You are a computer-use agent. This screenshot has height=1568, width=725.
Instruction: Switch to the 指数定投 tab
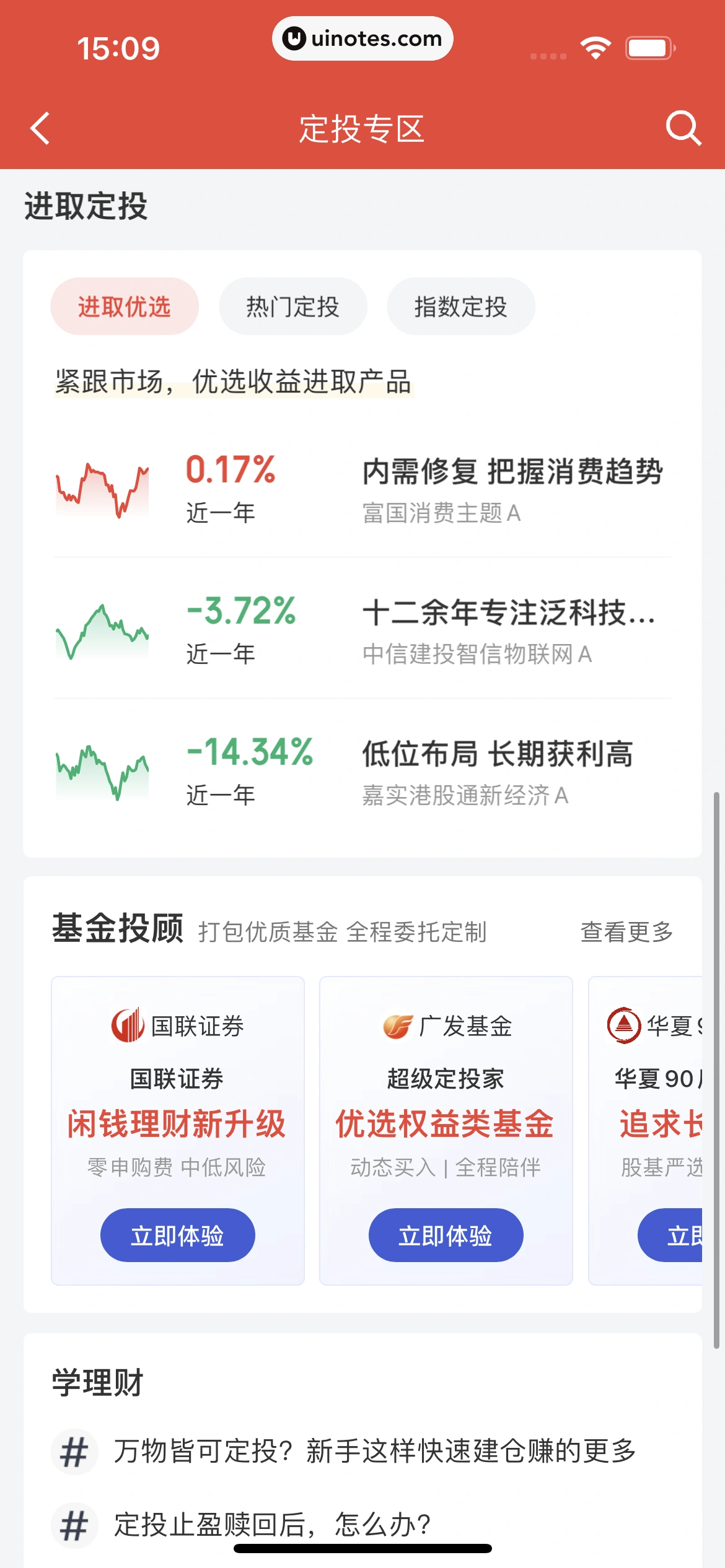click(x=460, y=307)
